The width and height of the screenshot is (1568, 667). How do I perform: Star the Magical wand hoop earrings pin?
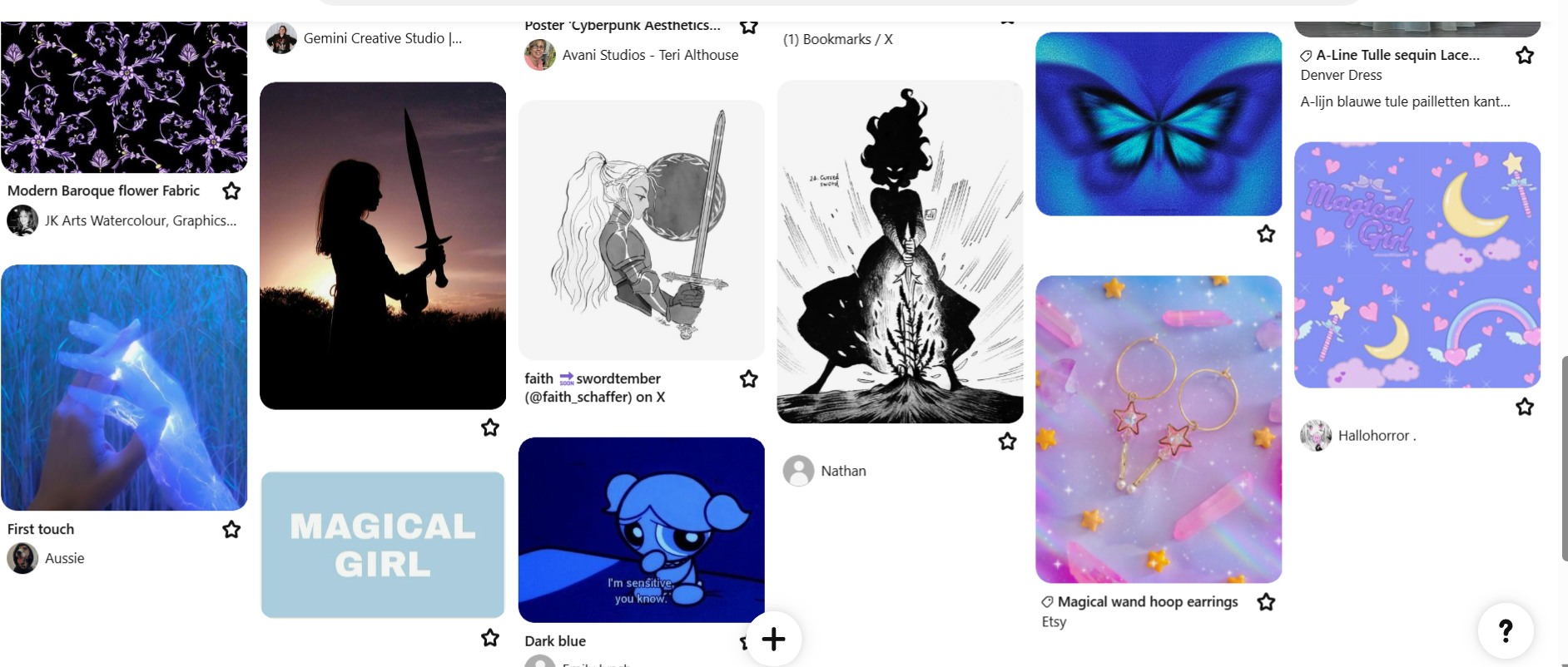[1266, 602]
